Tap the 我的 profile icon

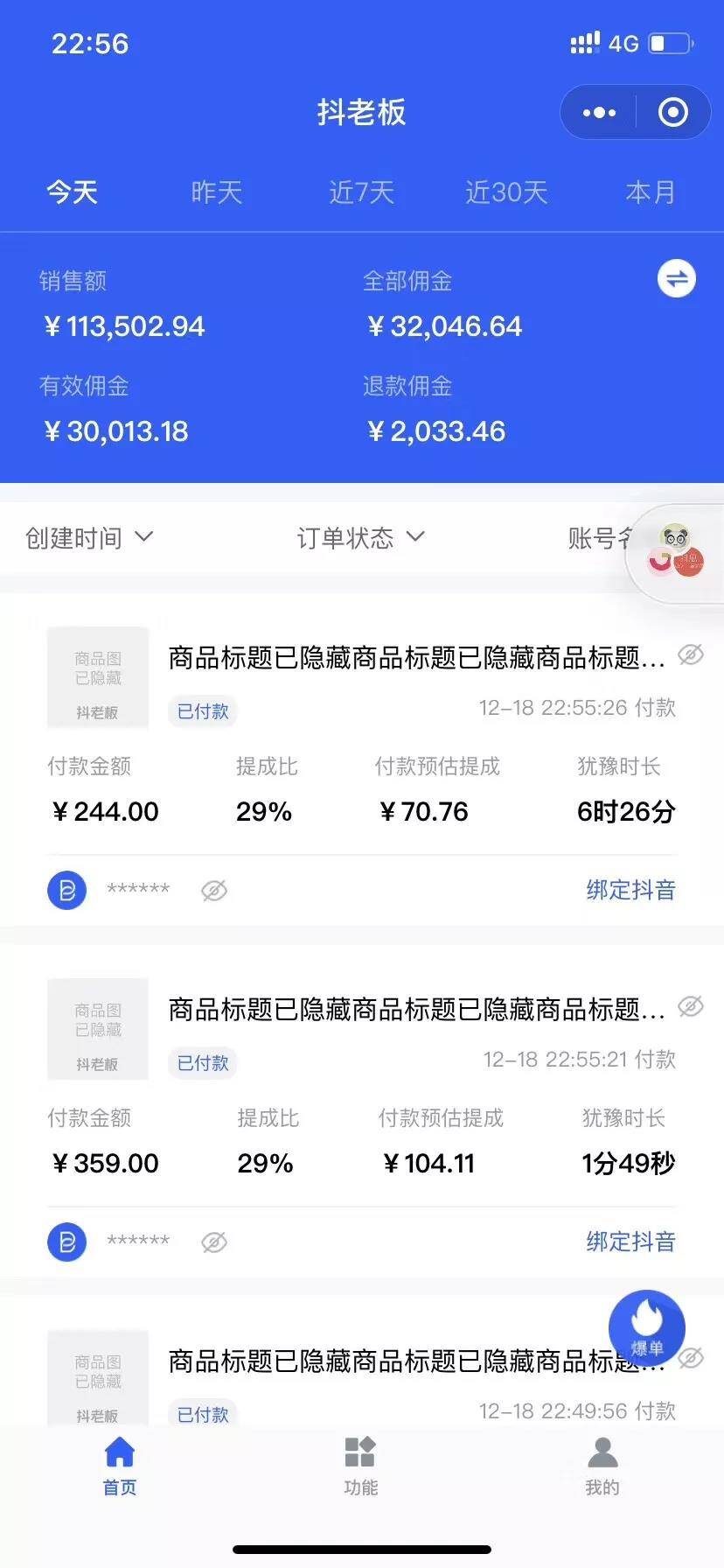(x=602, y=1452)
